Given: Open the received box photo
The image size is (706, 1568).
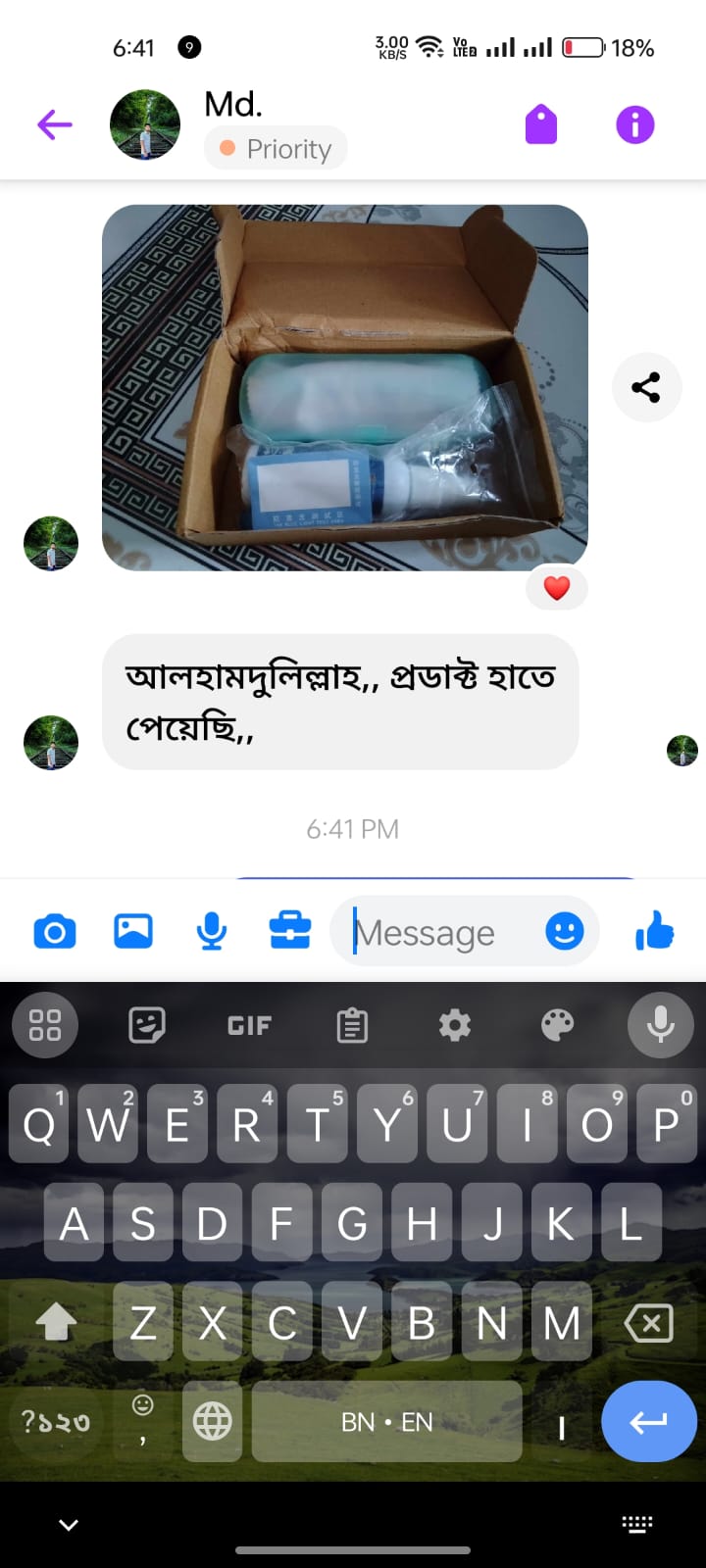Looking at the screenshot, I should click(345, 387).
